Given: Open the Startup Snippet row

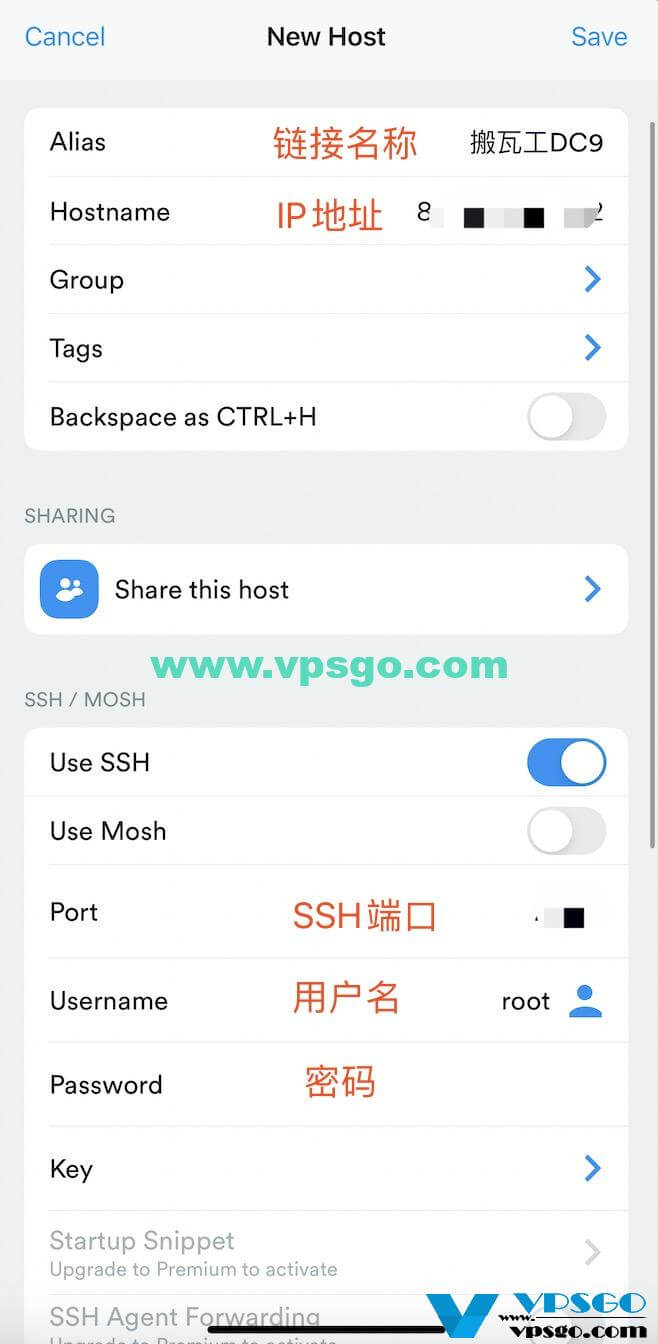Looking at the screenshot, I should point(326,1252).
